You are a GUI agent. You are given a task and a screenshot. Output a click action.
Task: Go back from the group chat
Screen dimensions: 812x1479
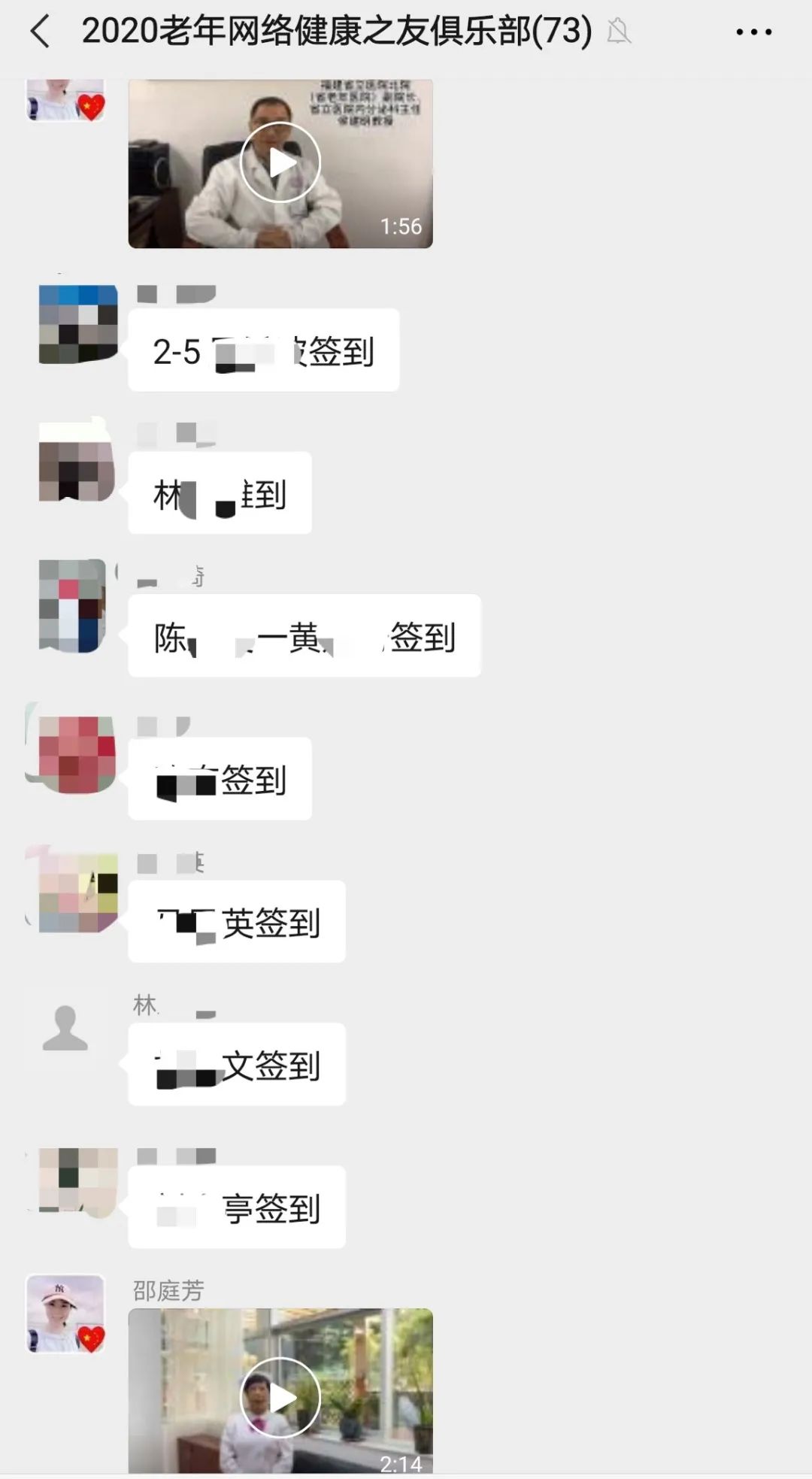(x=41, y=32)
